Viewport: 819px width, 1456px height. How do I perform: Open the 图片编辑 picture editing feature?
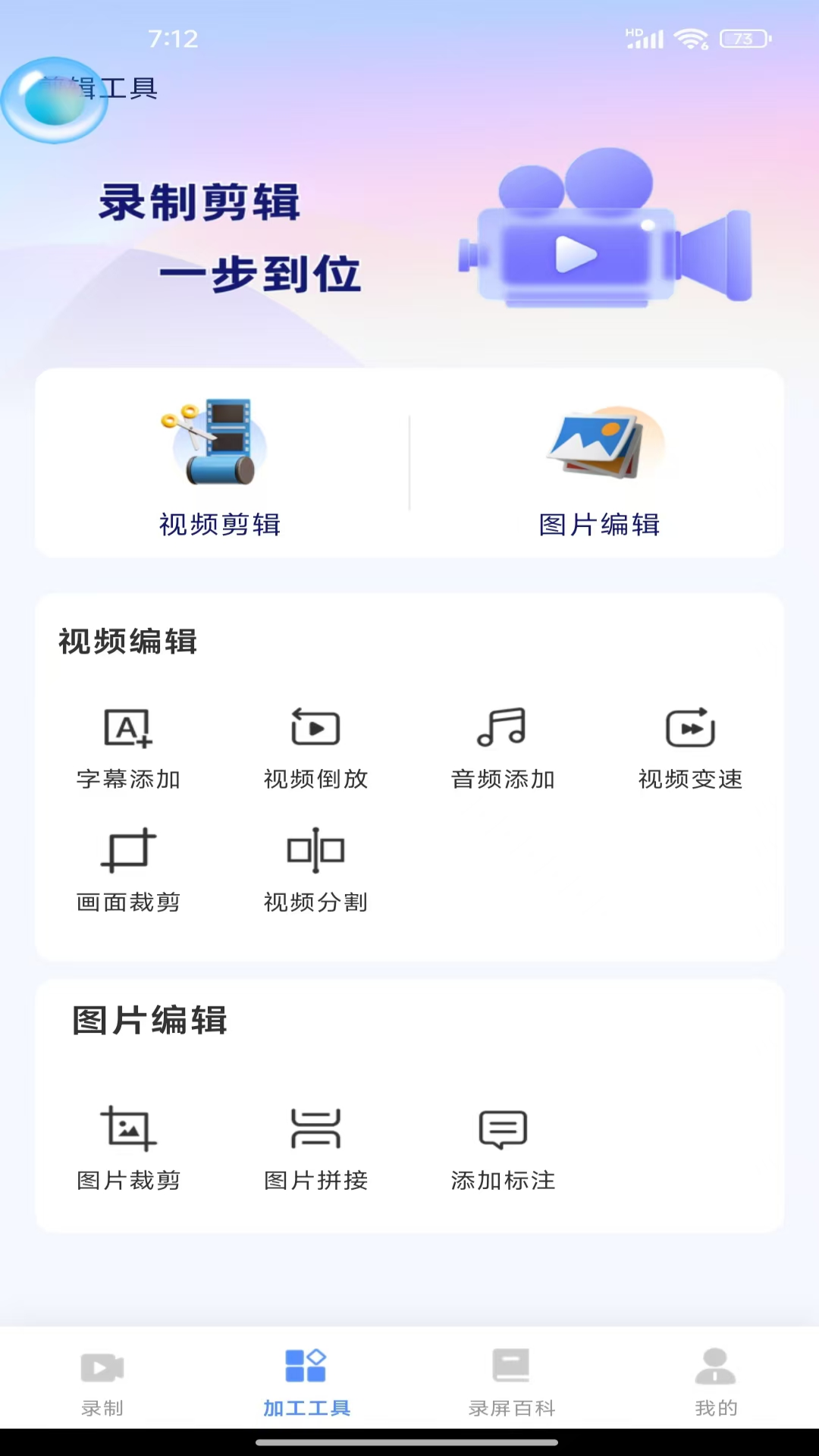point(599,466)
